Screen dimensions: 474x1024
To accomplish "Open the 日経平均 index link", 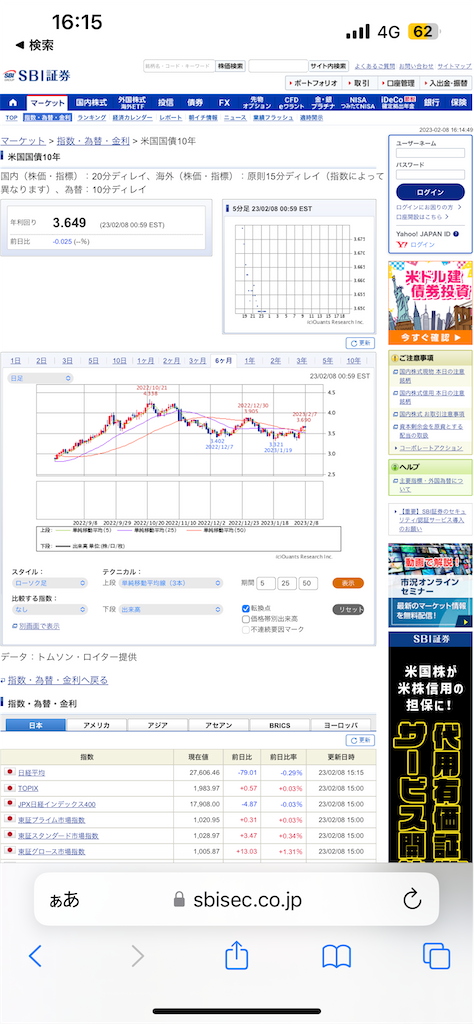I will click(31, 773).
